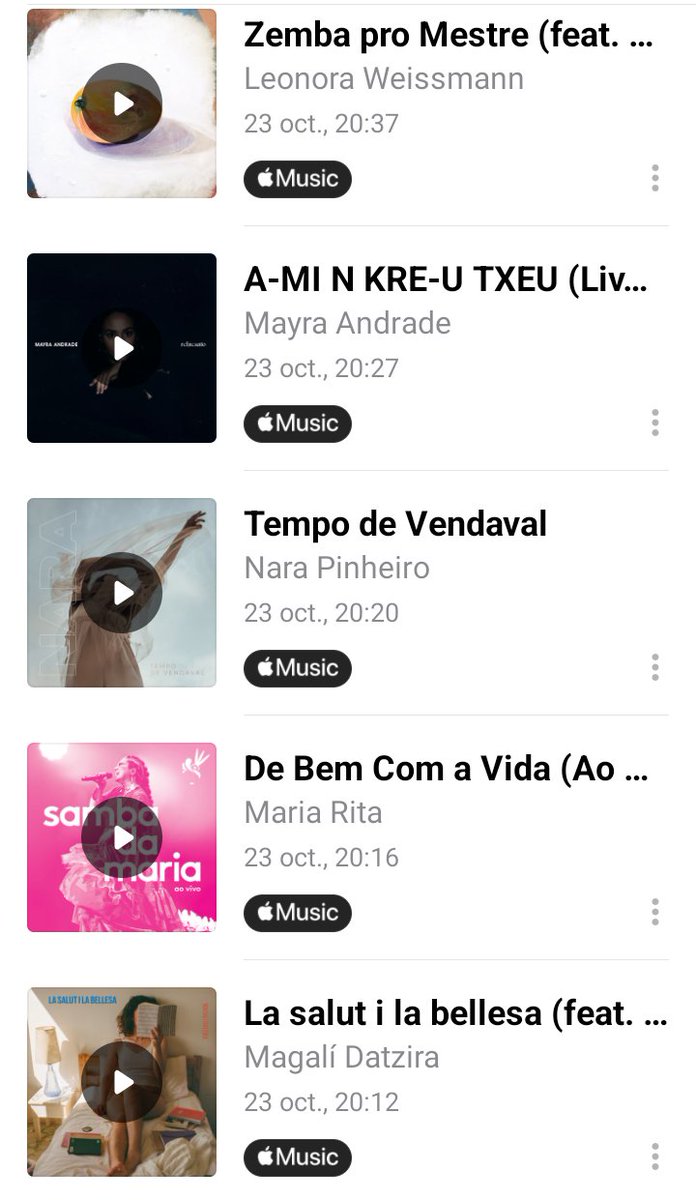The width and height of the screenshot is (696, 1200).
Task: Open more options for De Bem Com a Vida
Action: [x=655, y=912]
